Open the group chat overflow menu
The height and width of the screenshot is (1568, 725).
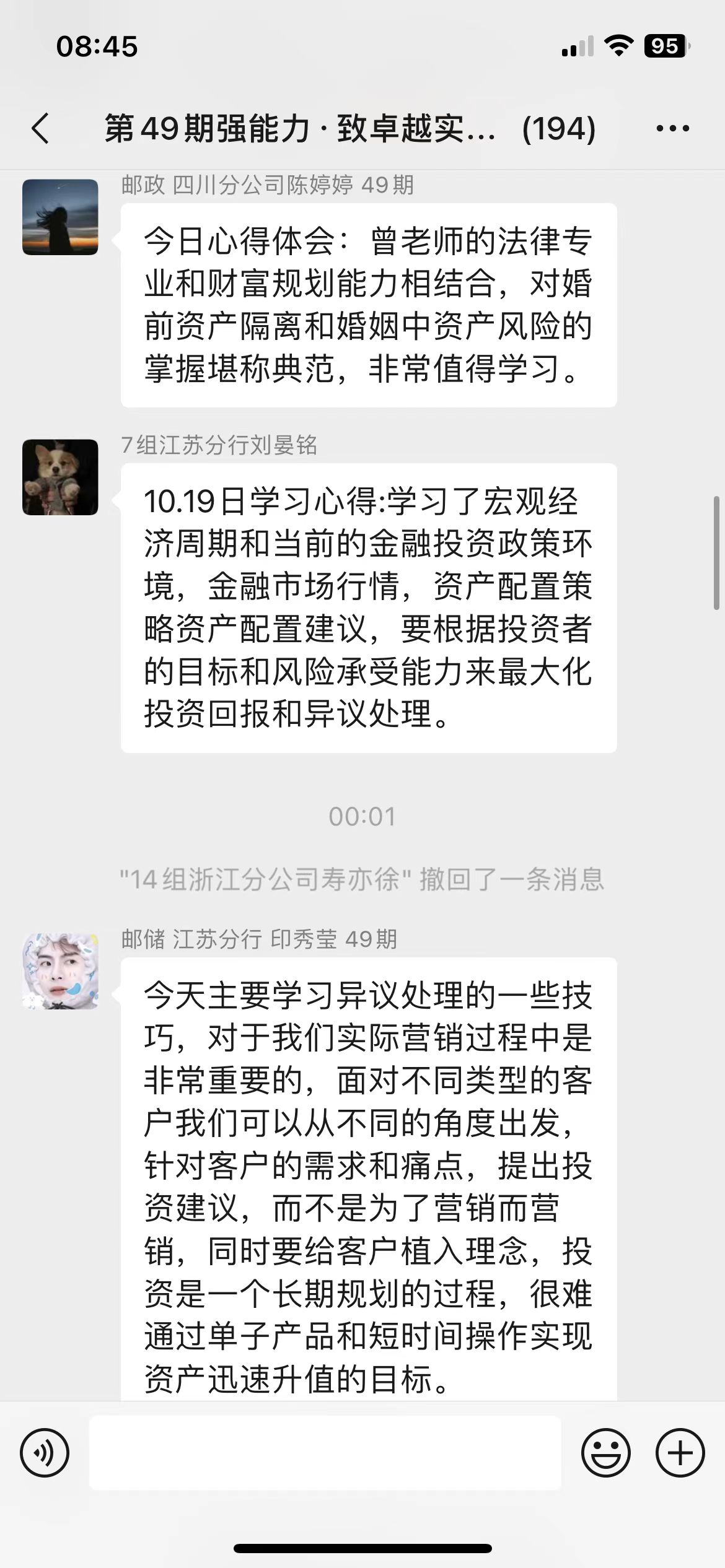pyautogui.click(x=672, y=129)
